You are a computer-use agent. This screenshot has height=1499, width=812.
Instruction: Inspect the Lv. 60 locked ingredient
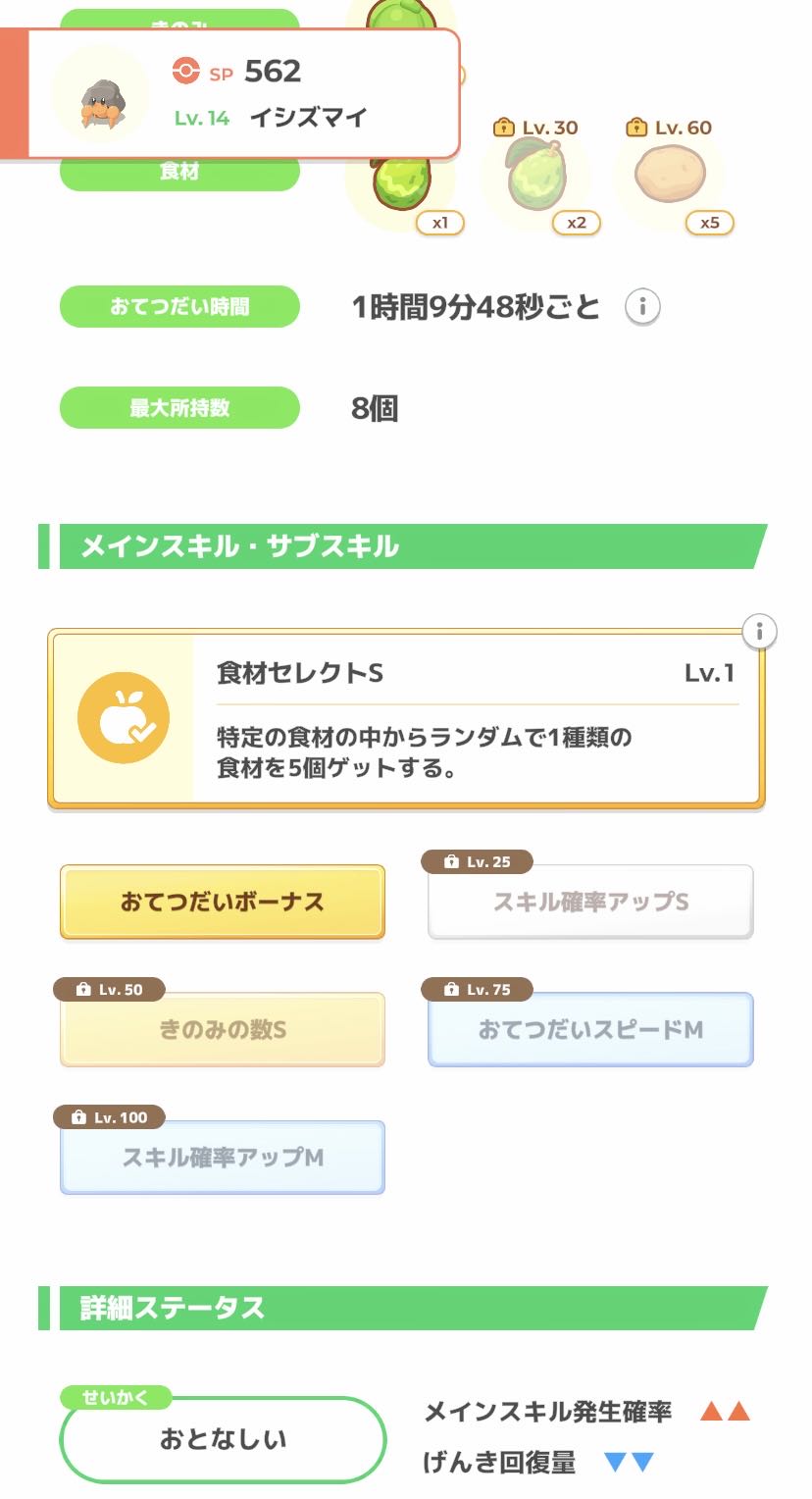coord(669,177)
